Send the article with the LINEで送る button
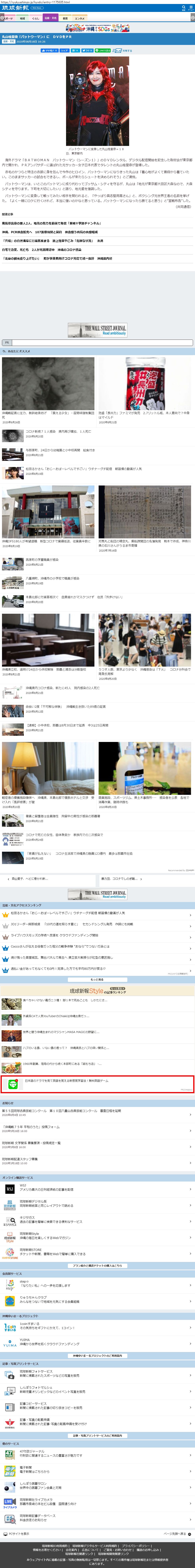Screen dimensions: 195x1568 click(103, 50)
